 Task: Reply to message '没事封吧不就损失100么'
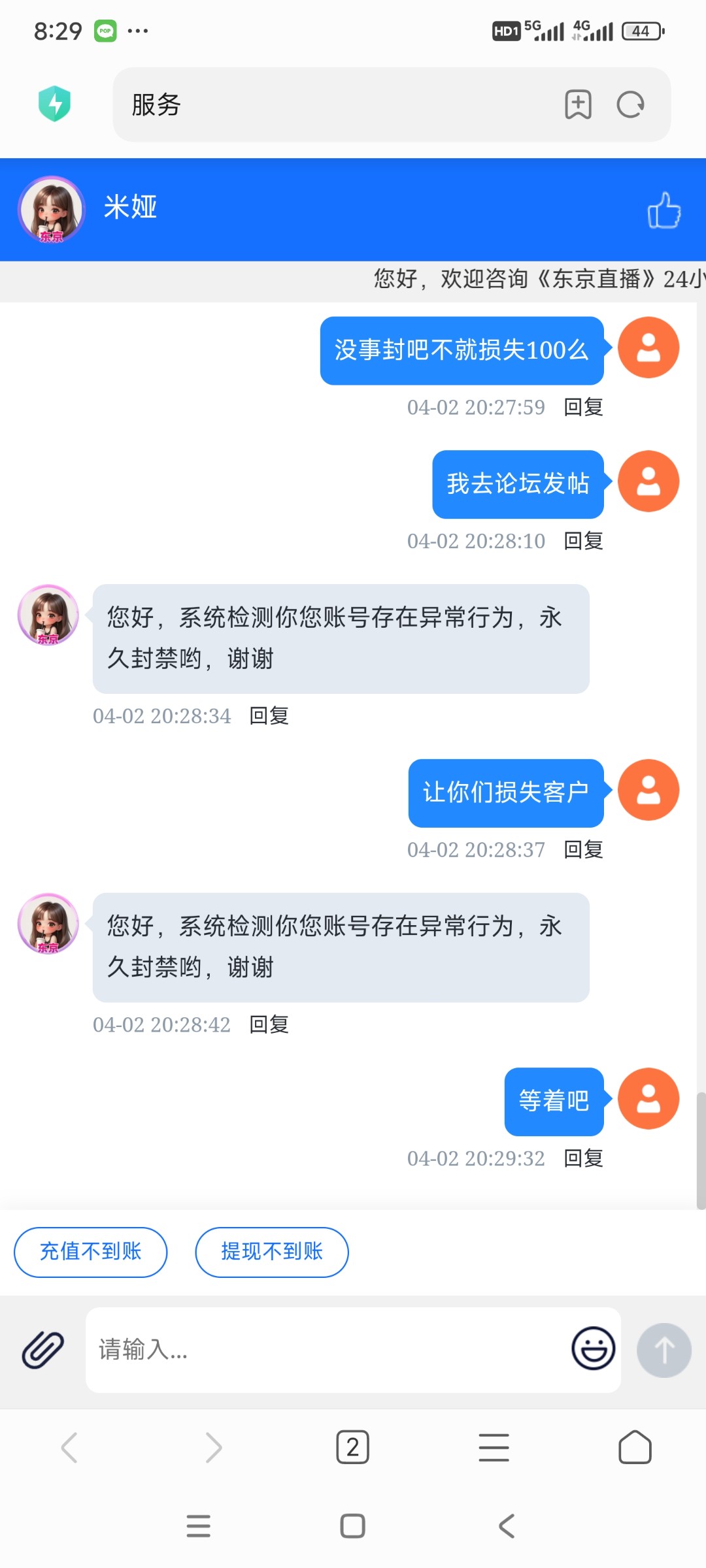pos(583,407)
